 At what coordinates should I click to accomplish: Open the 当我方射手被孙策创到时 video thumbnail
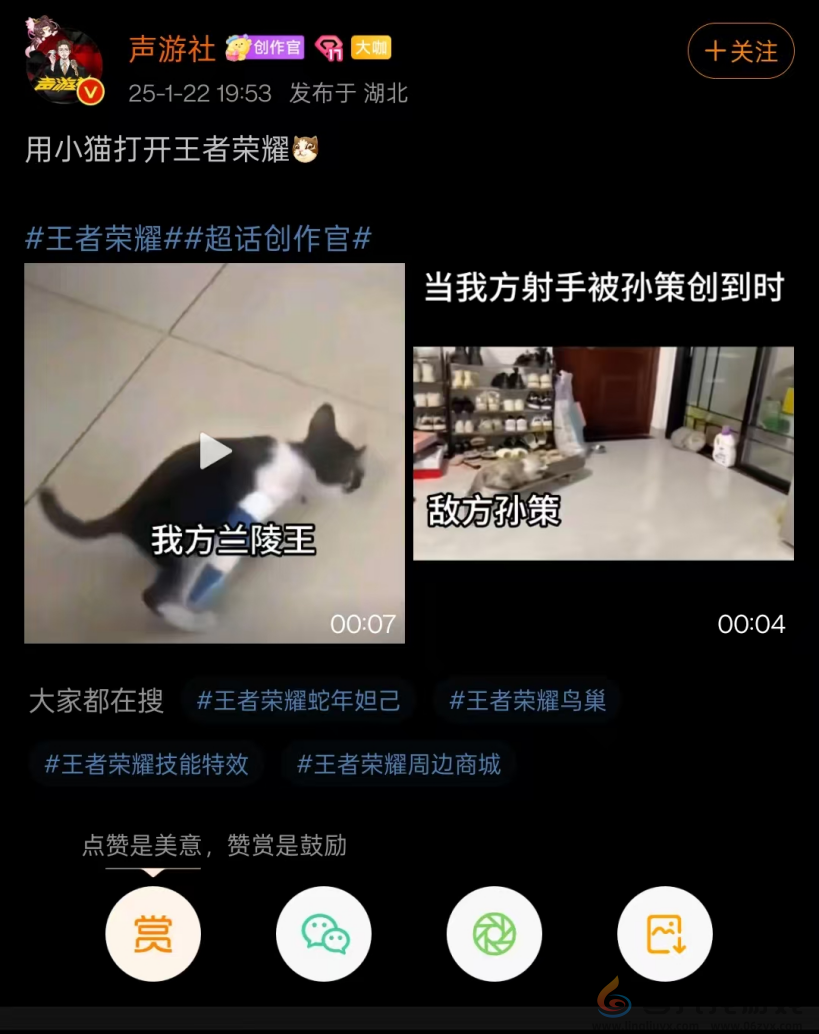point(603,453)
